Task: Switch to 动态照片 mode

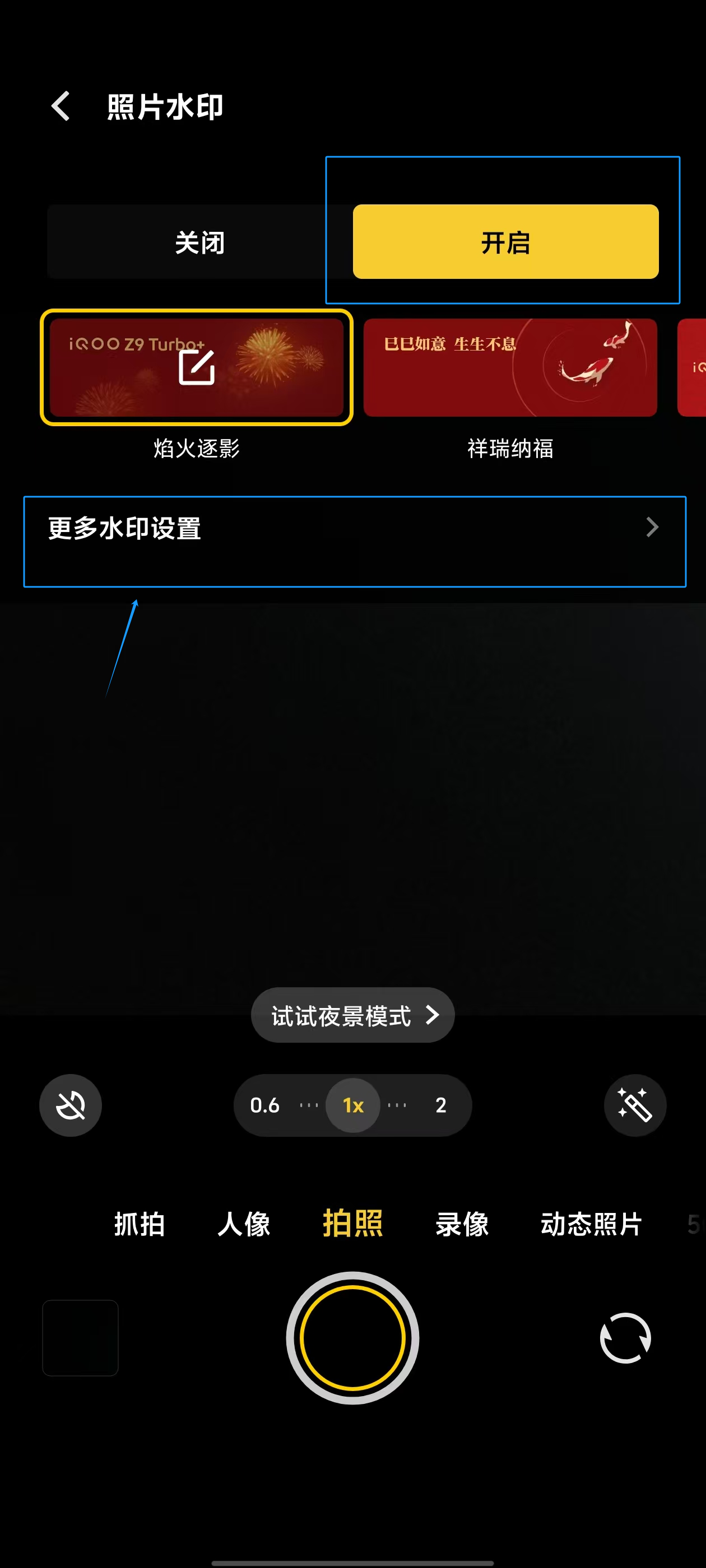Action: (591, 1224)
